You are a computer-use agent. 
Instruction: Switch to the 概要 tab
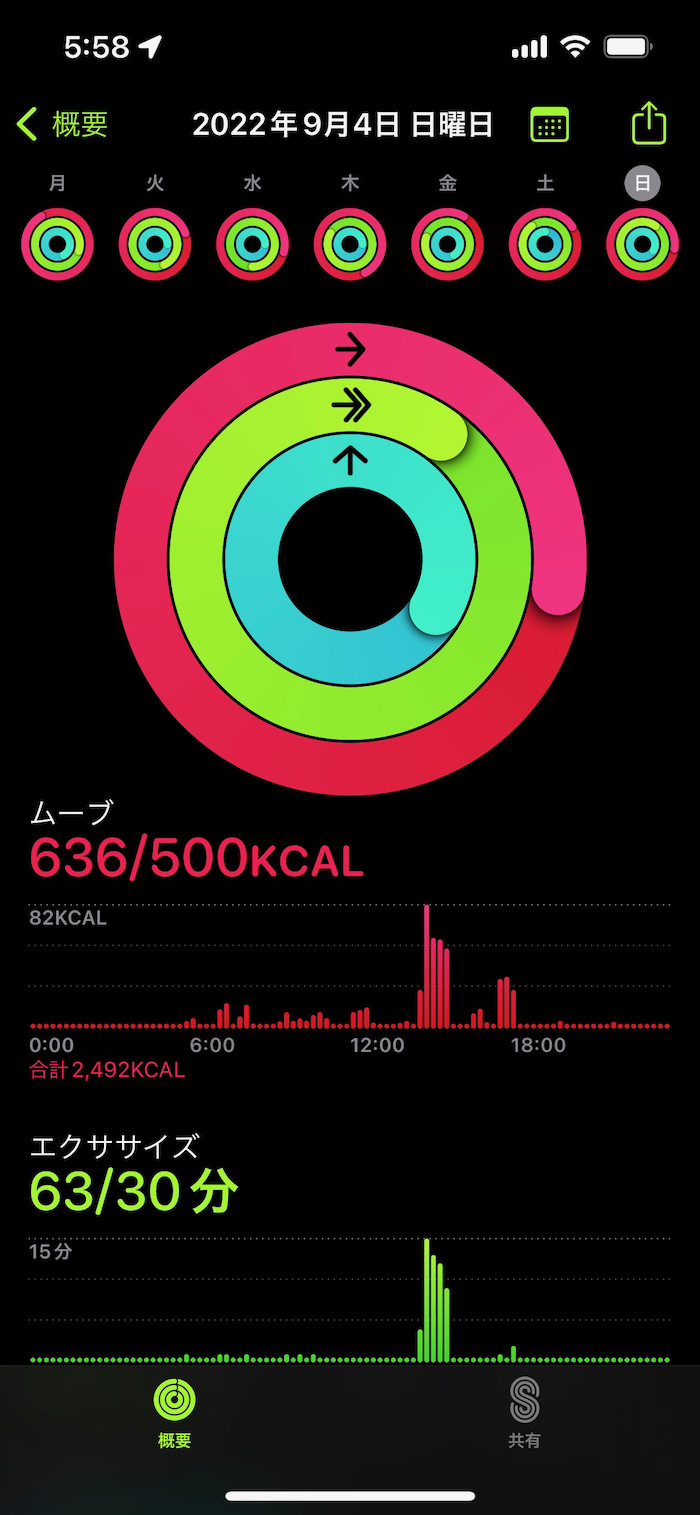click(x=174, y=1412)
